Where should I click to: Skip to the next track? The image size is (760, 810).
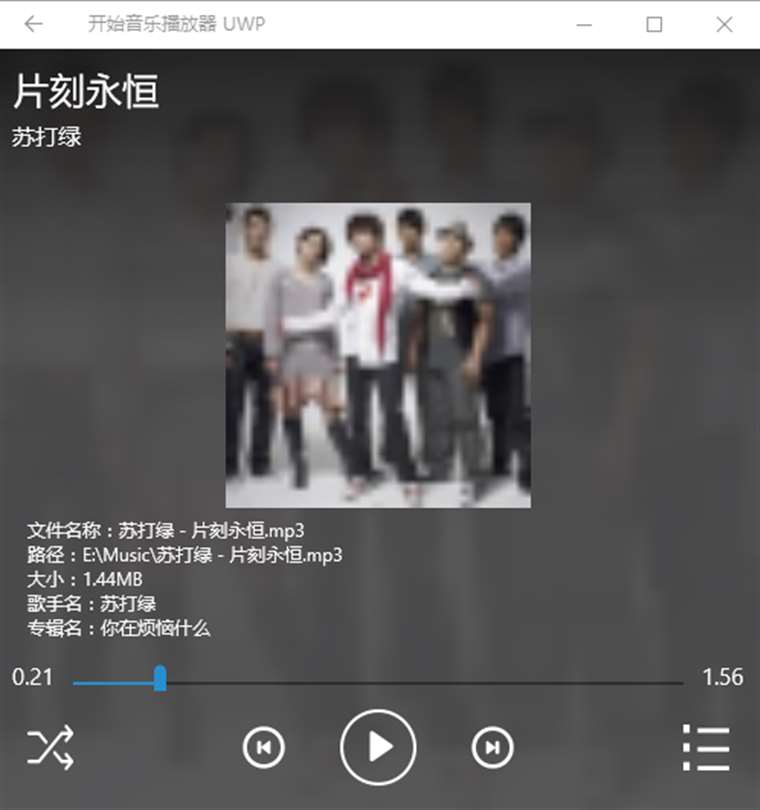pos(492,747)
